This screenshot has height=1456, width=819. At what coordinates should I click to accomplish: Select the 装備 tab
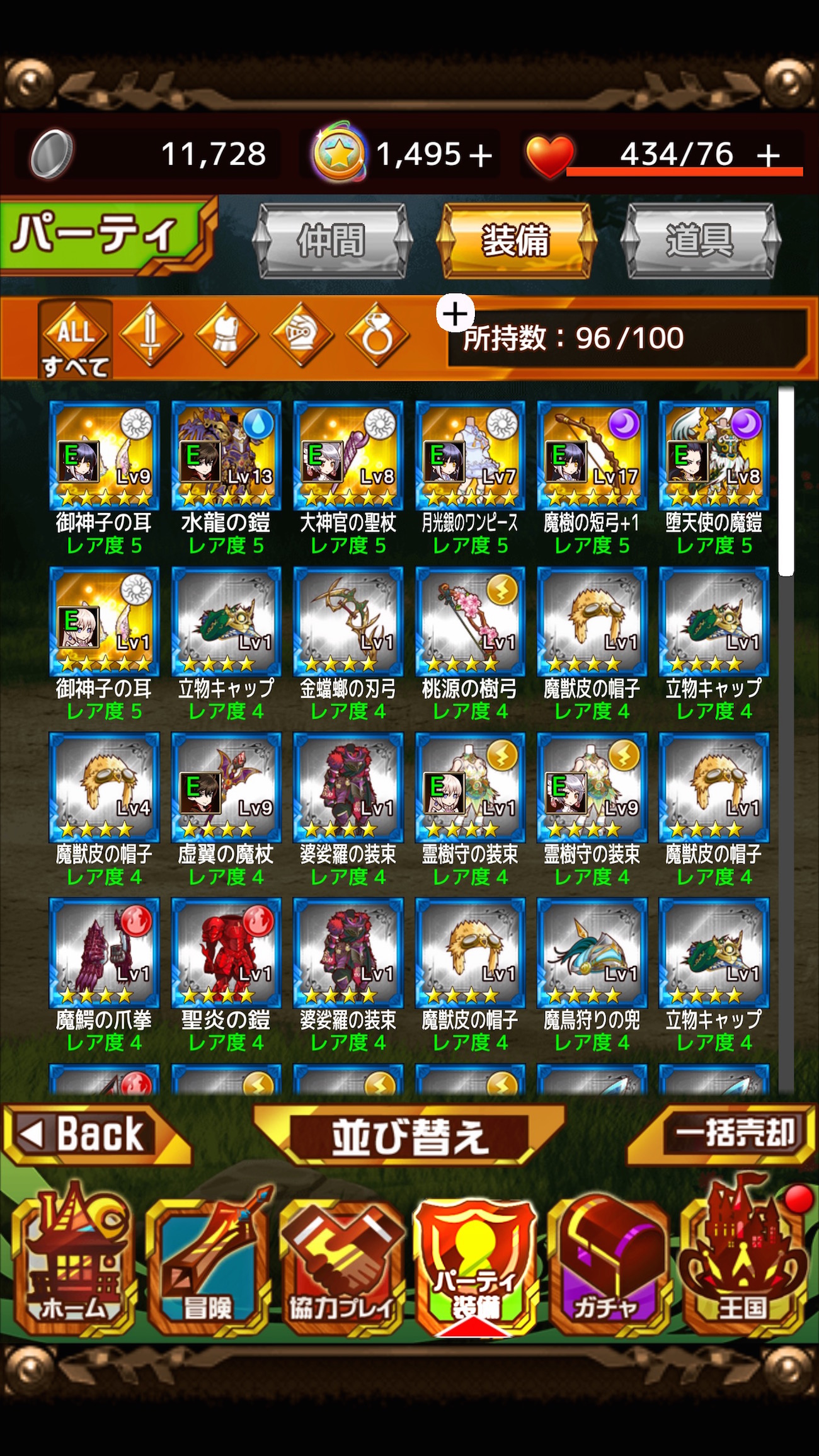pos(515,241)
